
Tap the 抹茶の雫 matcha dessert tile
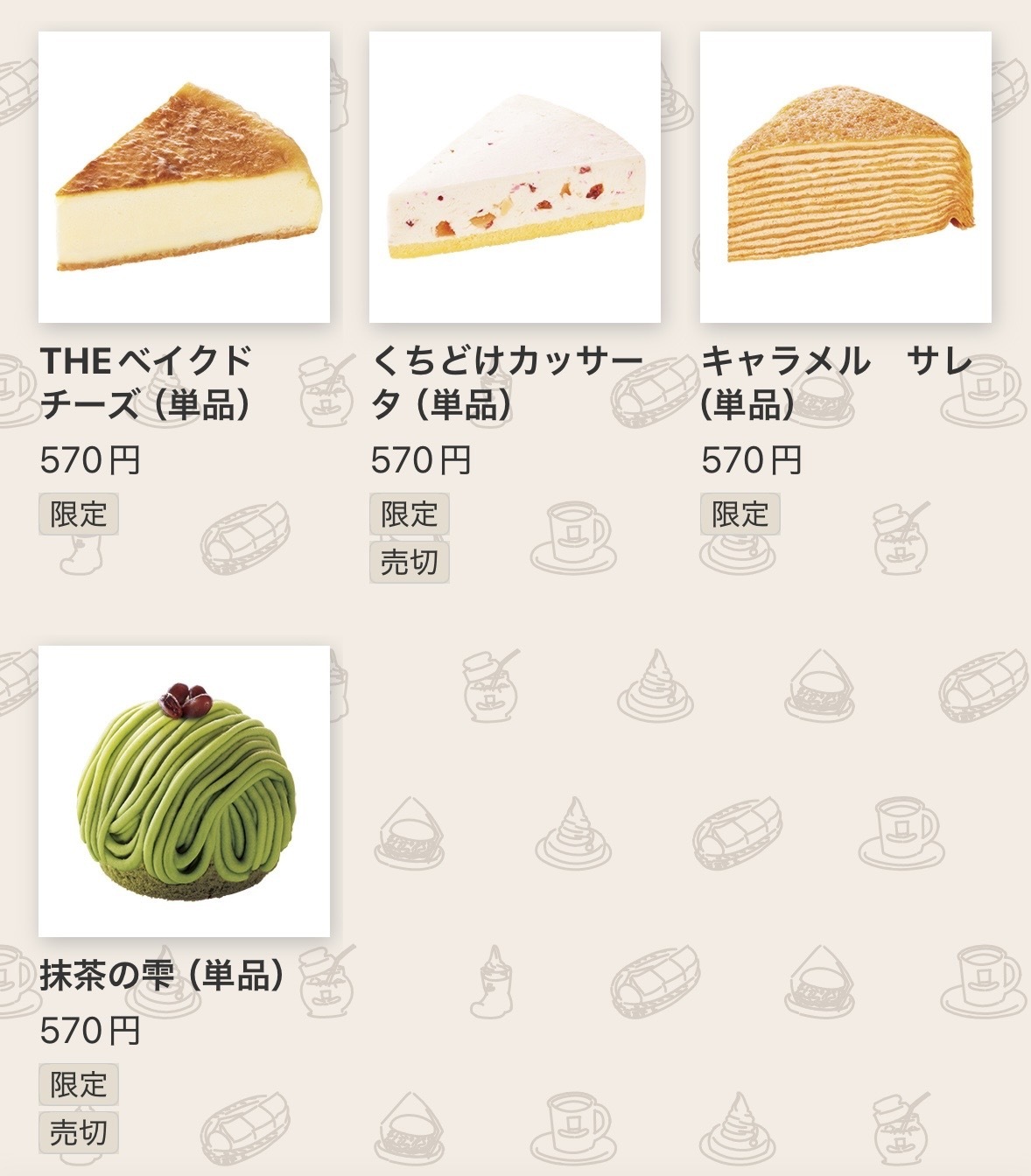(184, 792)
